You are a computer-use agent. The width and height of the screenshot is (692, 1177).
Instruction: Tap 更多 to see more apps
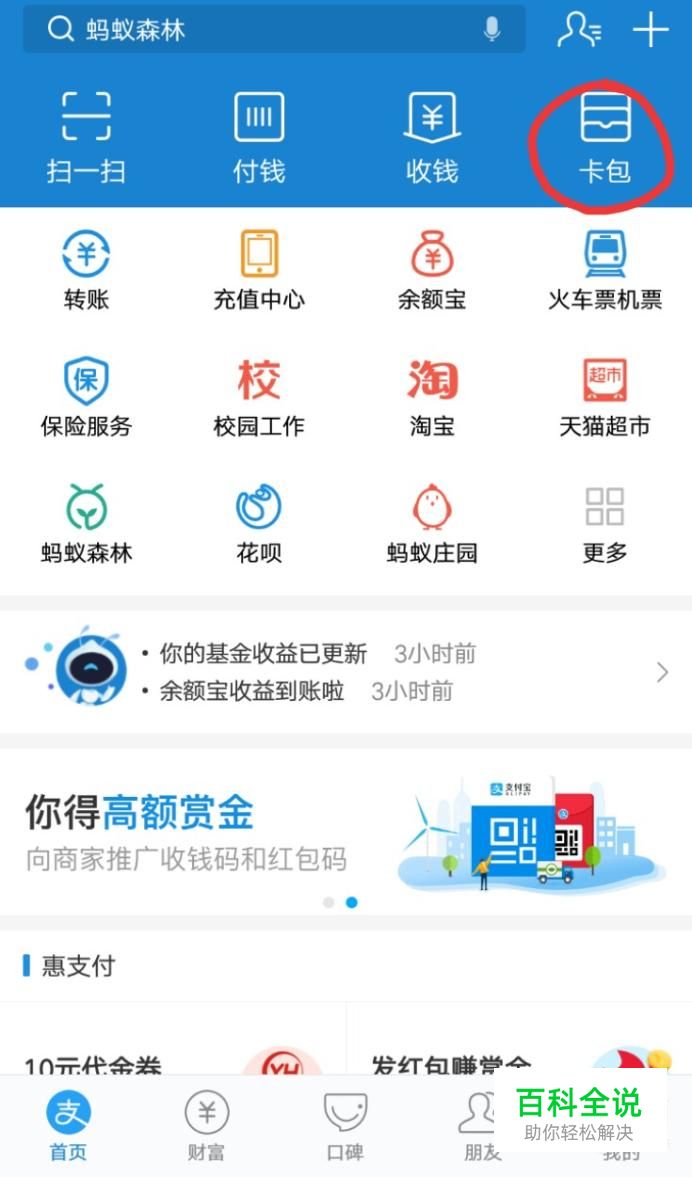[x=605, y=523]
